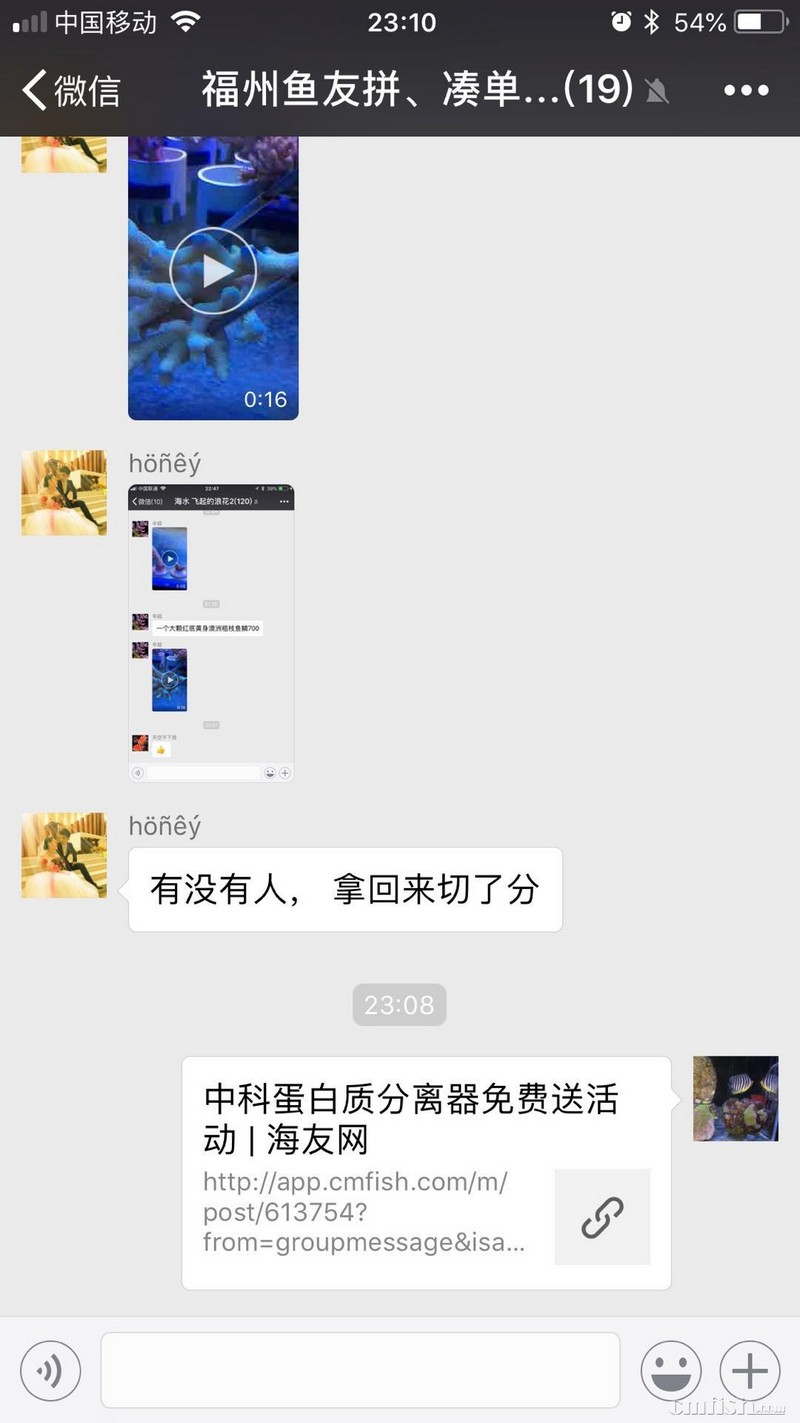Screen dimensions: 800x1423
Task: Open the screenshot image sent by höñêý
Action: click(x=211, y=633)
